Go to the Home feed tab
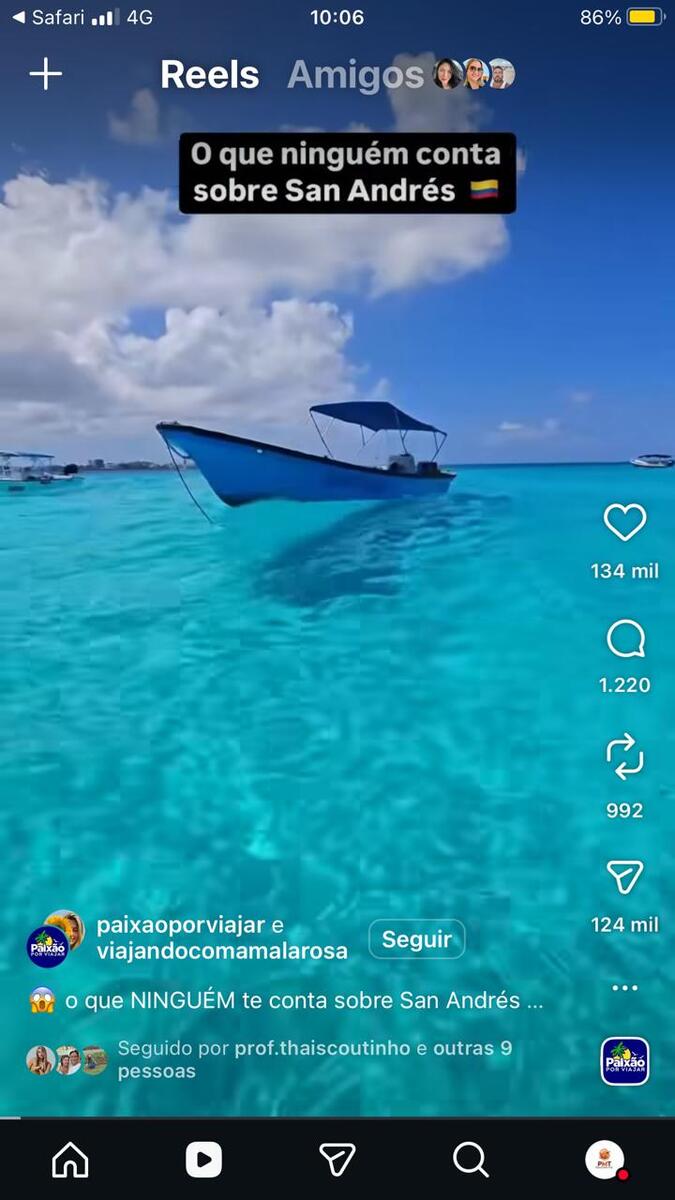Viewport: 675px width, 1200px height. (x=70, y=1160)
